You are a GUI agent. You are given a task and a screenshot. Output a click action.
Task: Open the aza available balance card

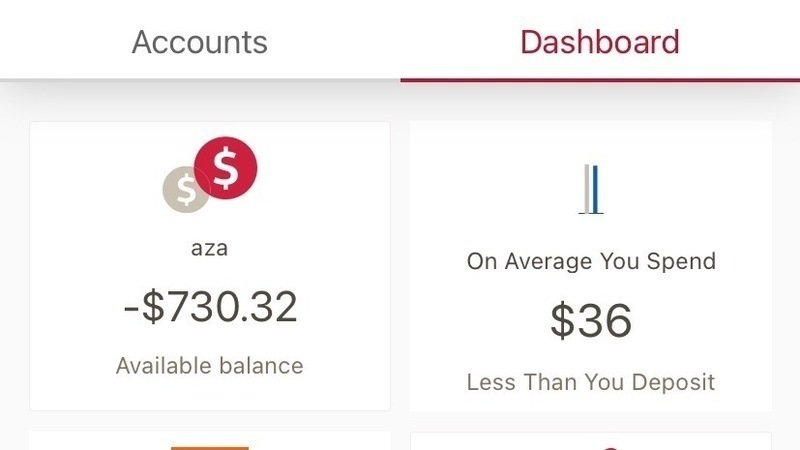pos(210,266)
